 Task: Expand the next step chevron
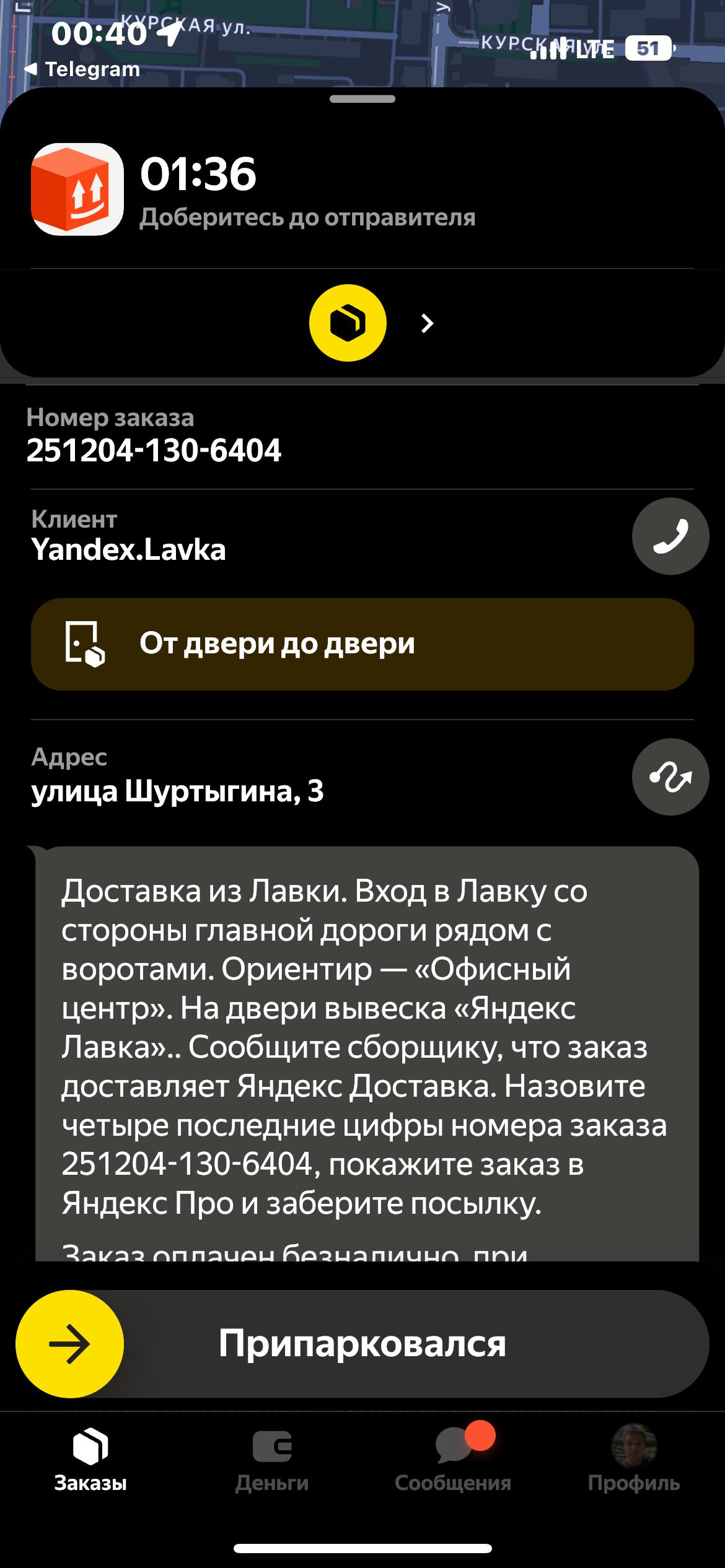(427, 323)
